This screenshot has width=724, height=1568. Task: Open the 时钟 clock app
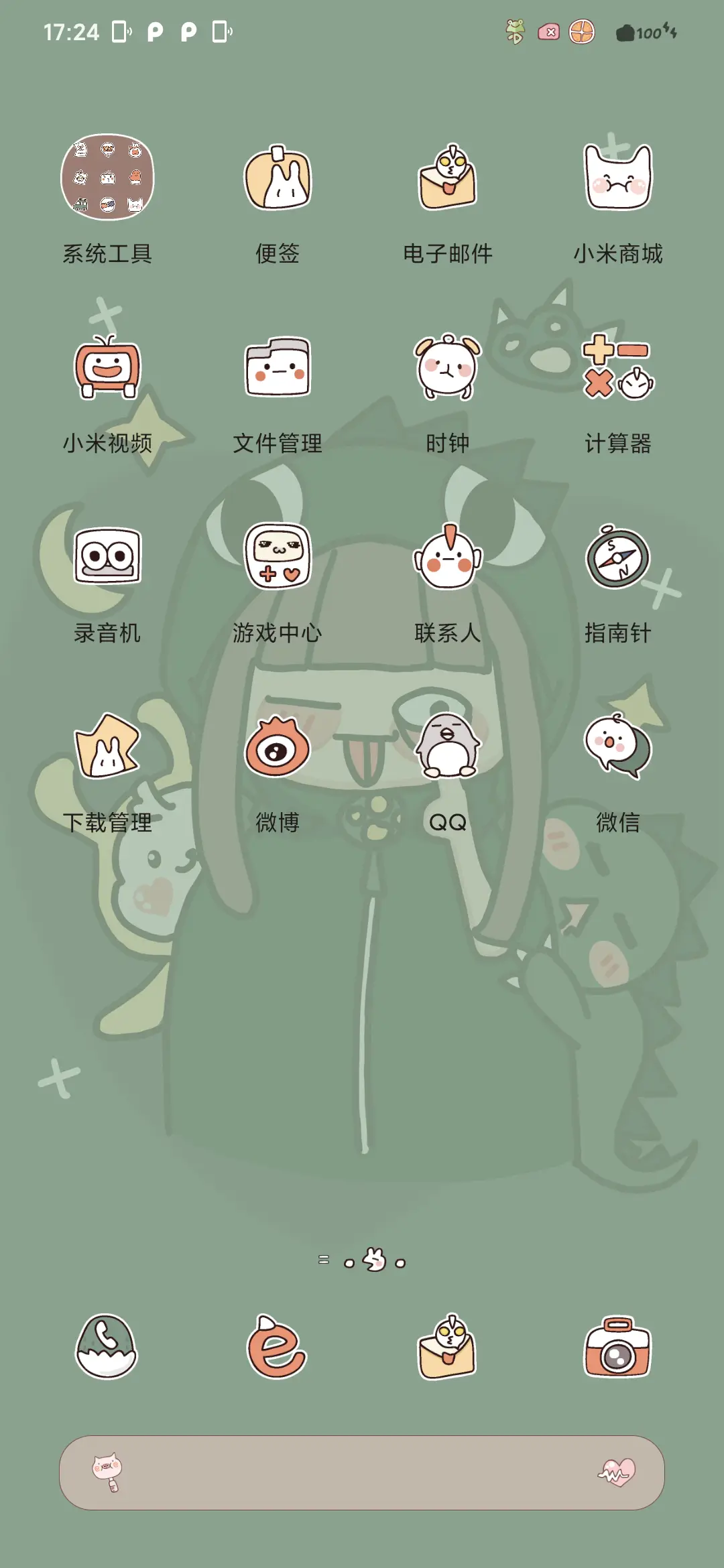(x=447, y=369)
